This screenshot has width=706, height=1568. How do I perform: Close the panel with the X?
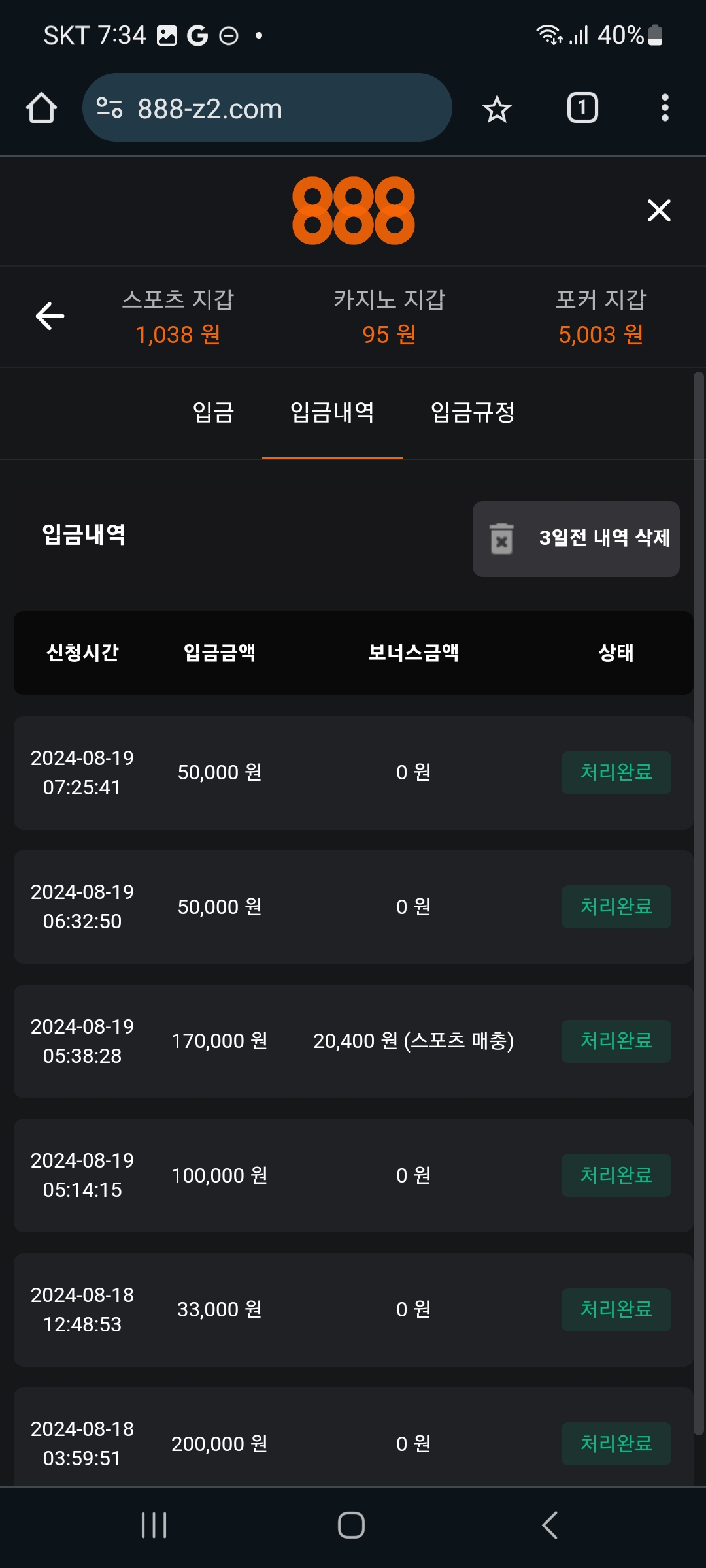tap(659, 210)
